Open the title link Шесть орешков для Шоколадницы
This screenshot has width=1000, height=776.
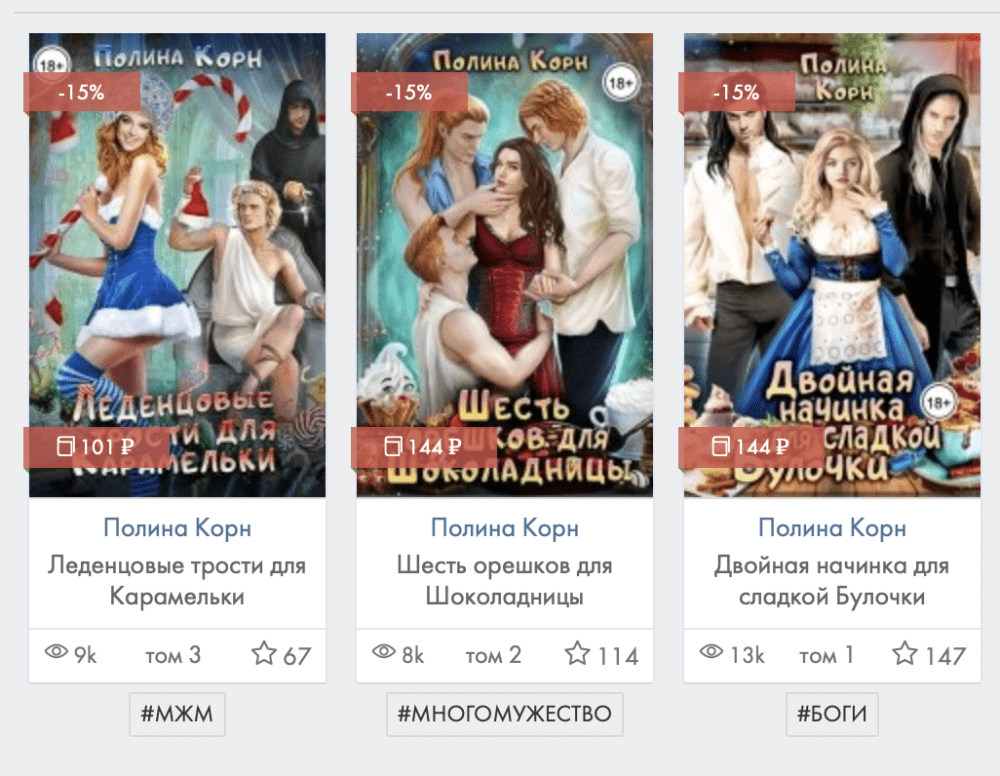pyautogui.click(x=504, y=581)
